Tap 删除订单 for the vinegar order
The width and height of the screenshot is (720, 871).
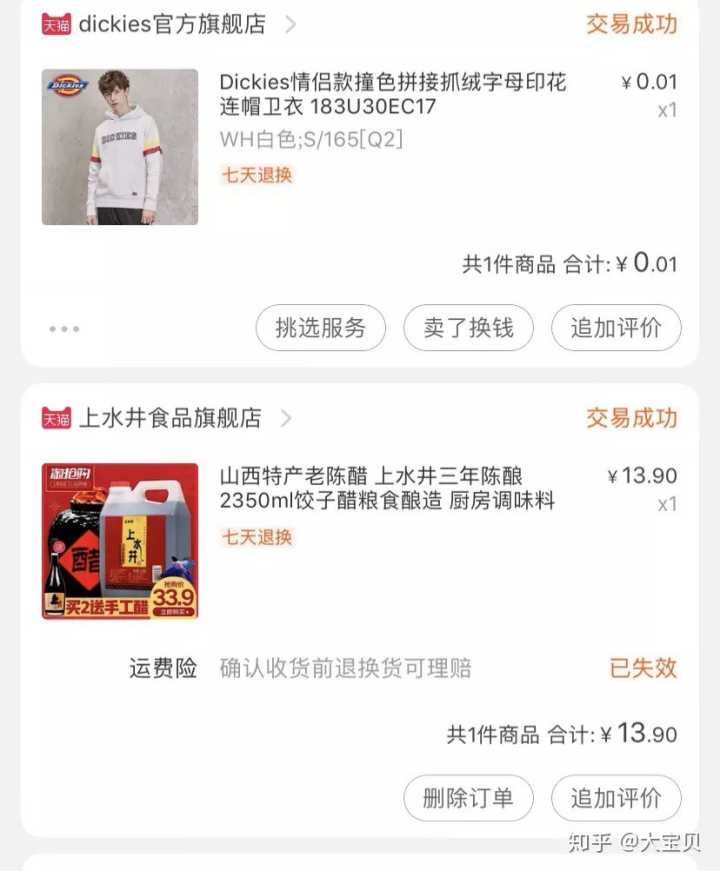point(468,798)
